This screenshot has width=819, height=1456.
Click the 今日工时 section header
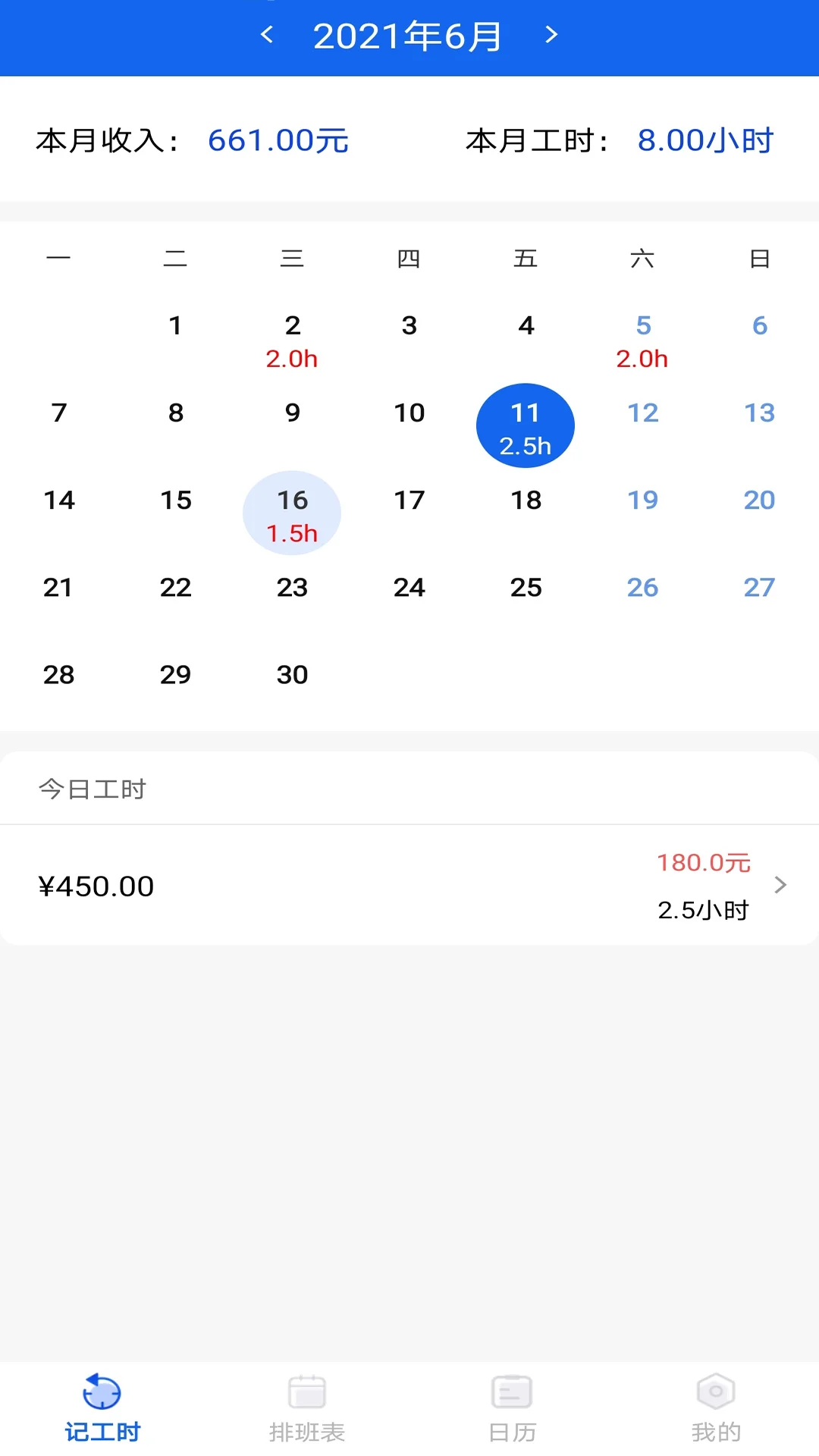pyautogui.click(x=93, y=789)
